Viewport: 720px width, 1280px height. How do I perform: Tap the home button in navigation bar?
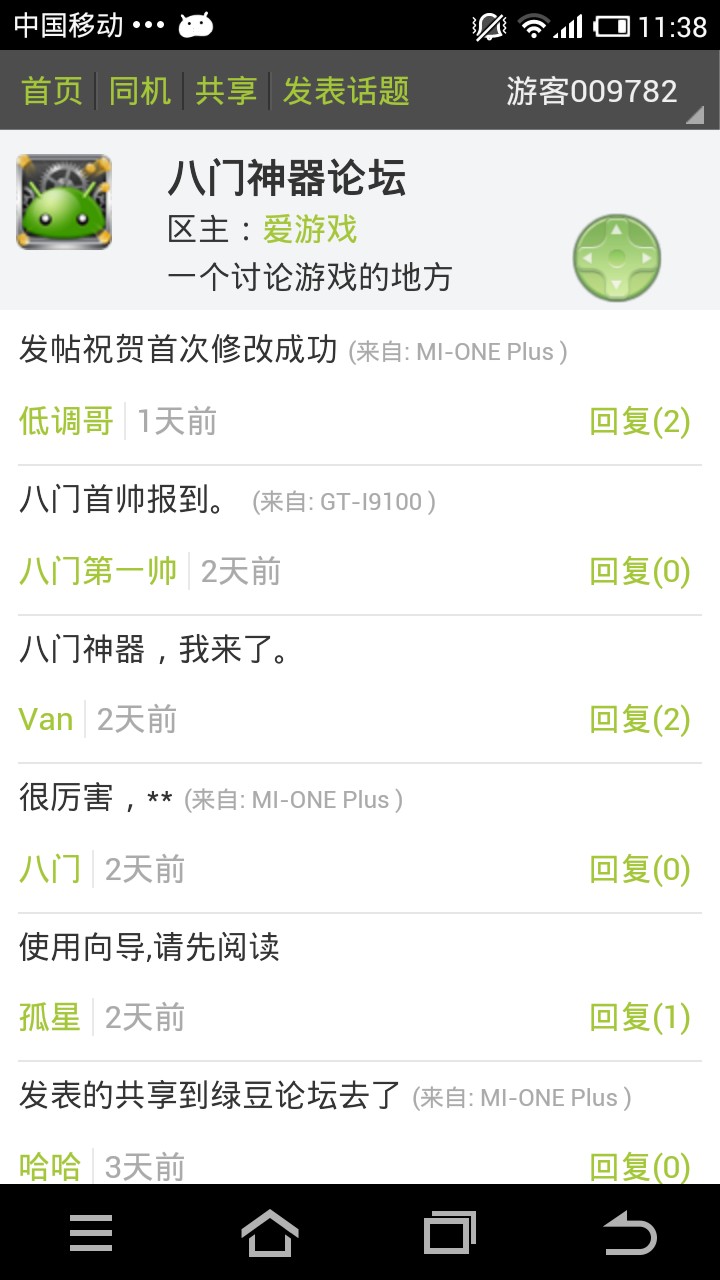(x=270, y=1232)
